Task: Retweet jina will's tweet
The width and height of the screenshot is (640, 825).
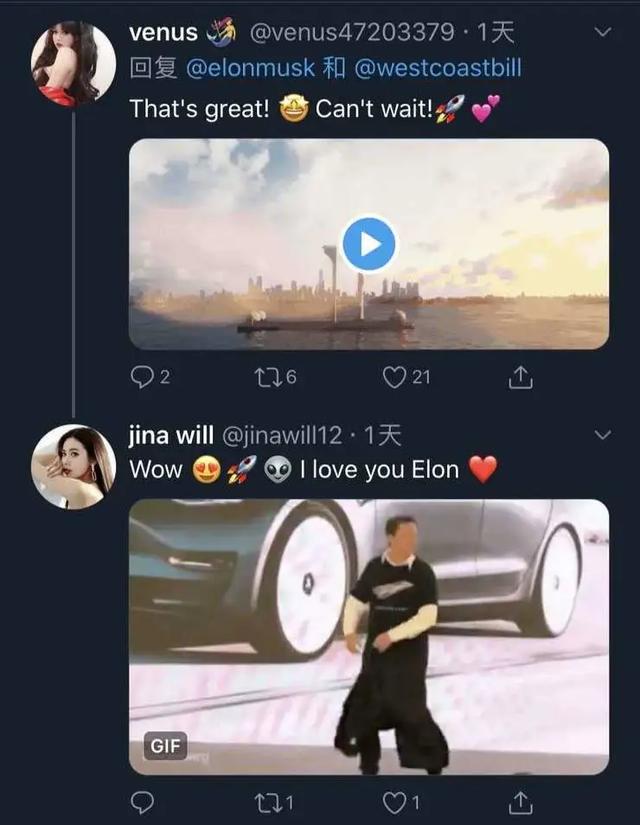Action: point(268,802)
